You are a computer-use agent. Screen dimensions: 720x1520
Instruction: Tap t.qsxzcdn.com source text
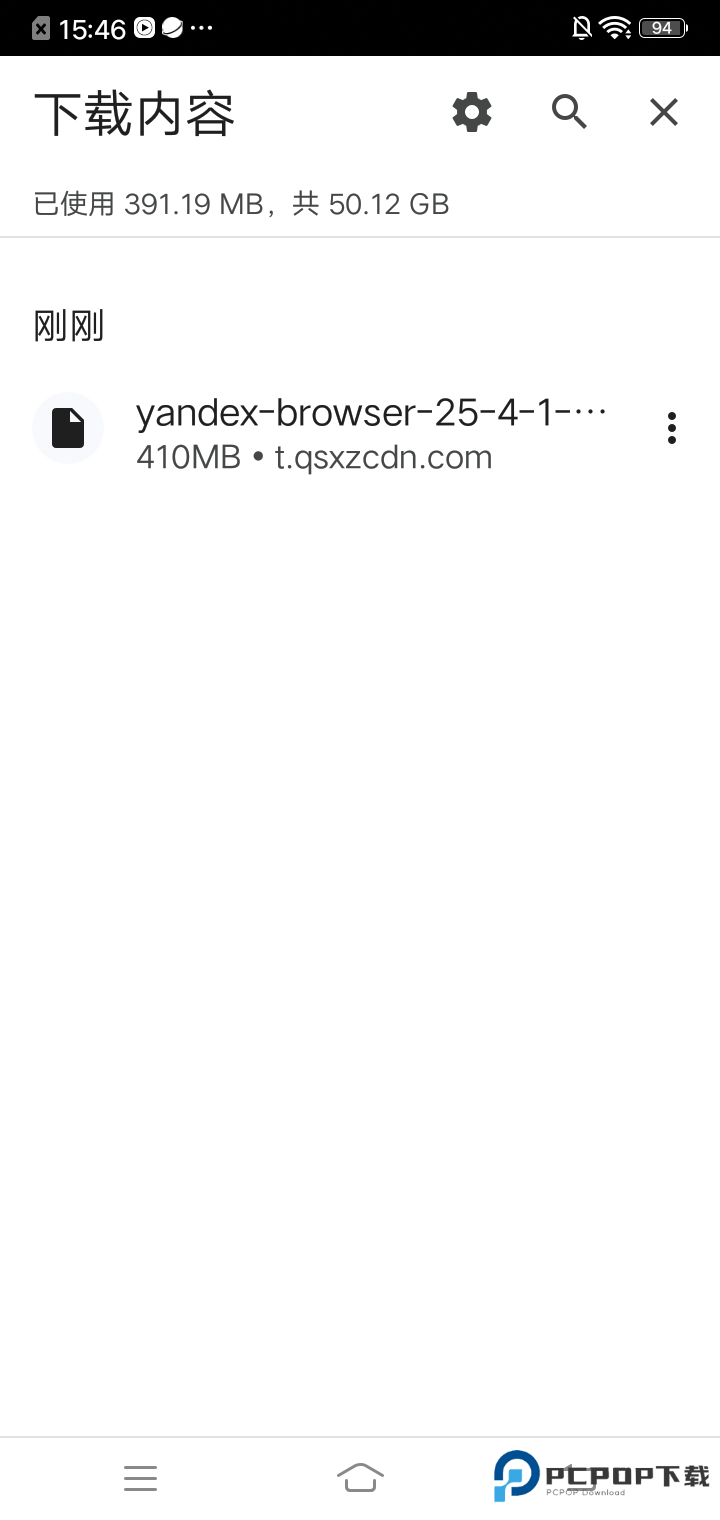click(x=383, y=457)
